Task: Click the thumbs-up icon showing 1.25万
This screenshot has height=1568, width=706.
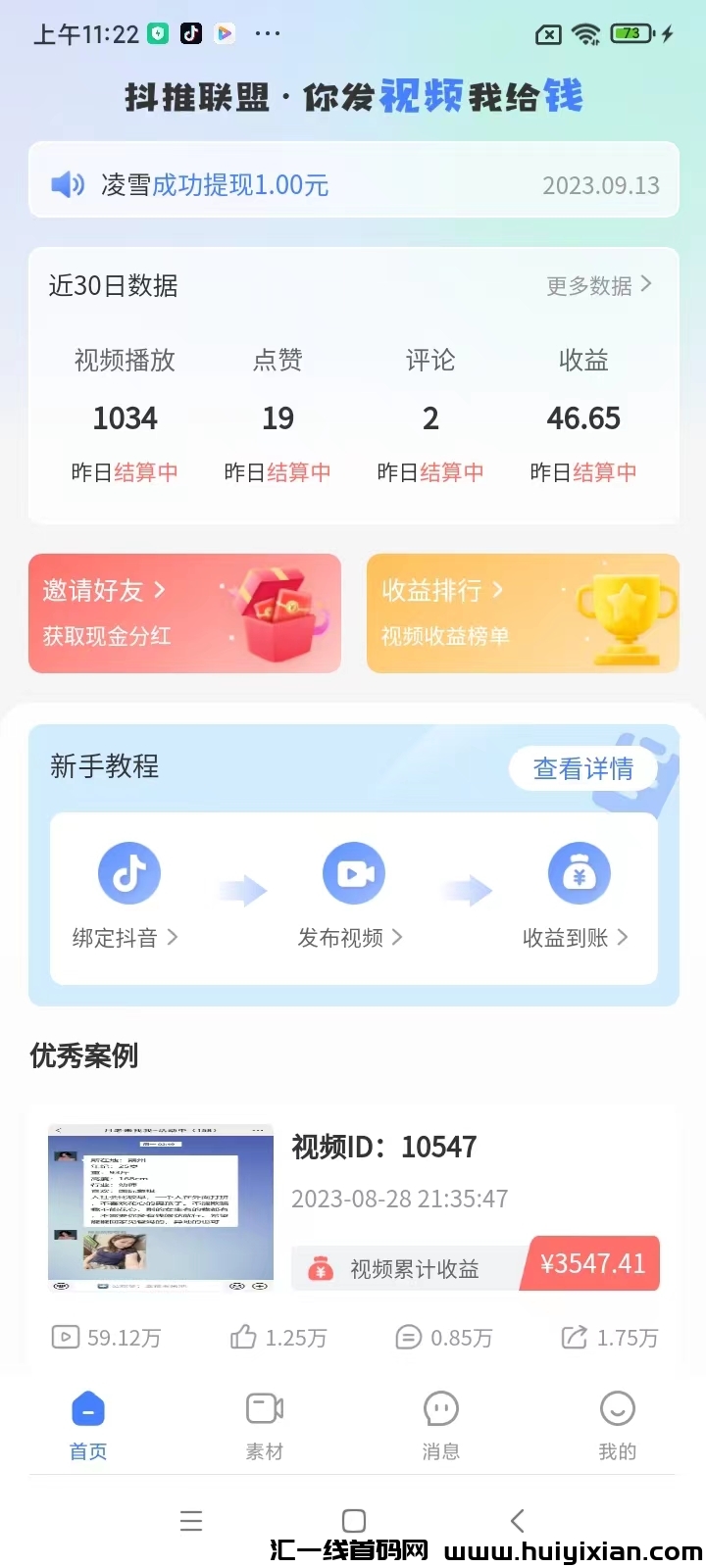Action: pos(240,1336)
